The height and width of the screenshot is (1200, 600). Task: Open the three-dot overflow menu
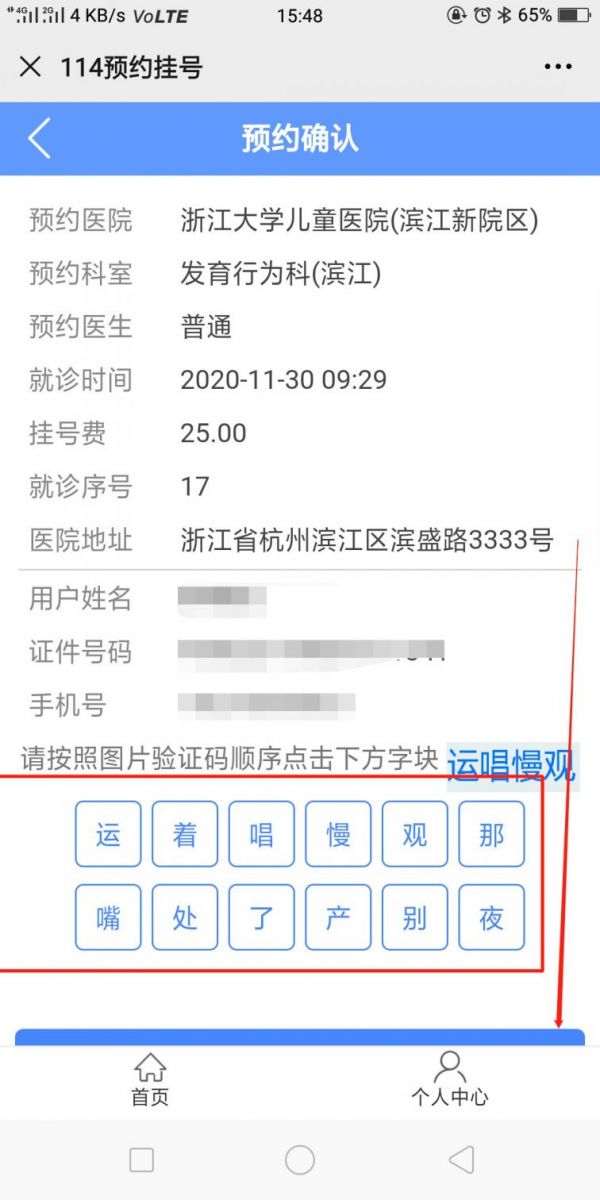coord(558,67)
